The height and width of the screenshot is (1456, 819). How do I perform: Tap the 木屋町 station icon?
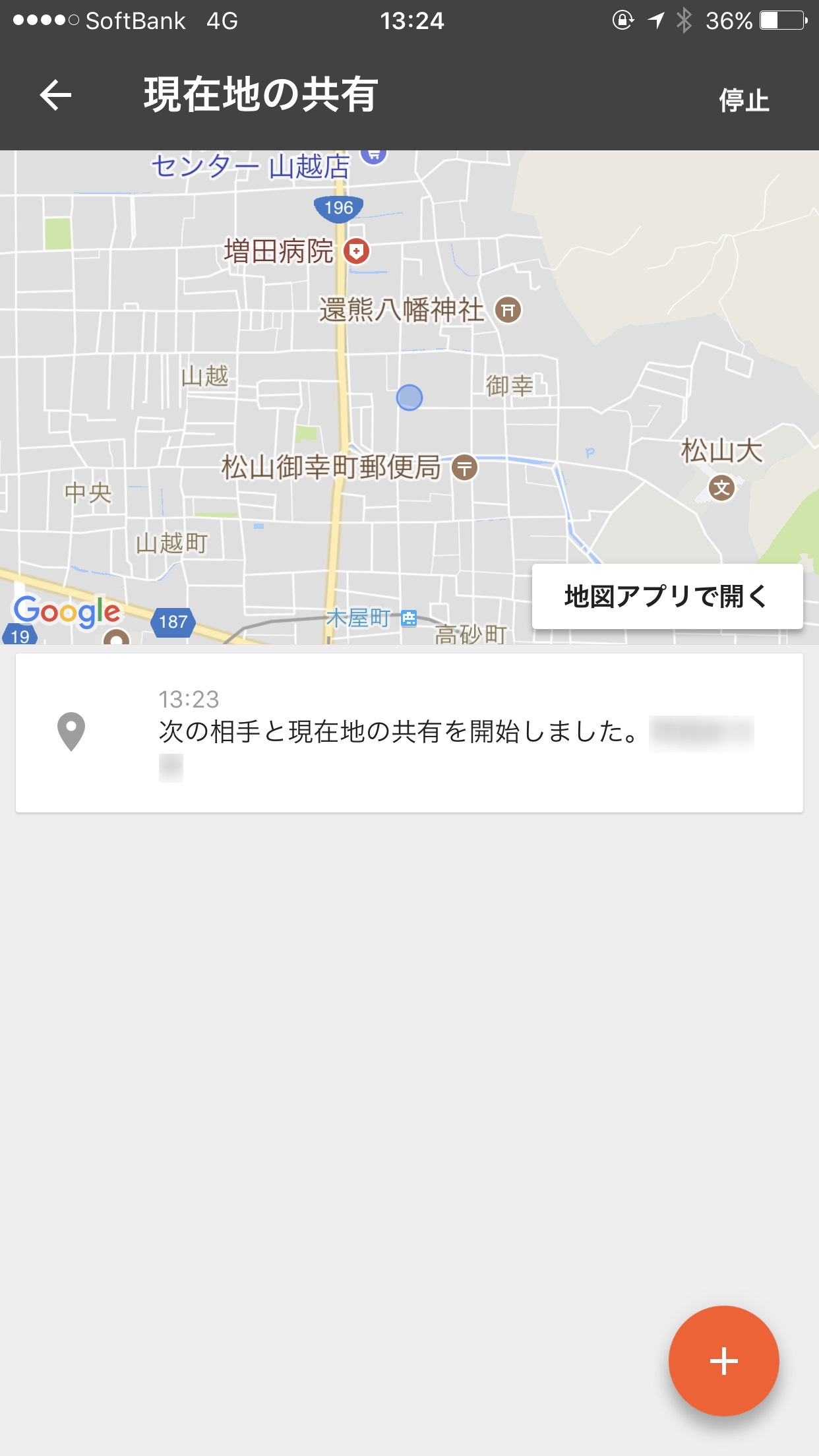(409, 619)
